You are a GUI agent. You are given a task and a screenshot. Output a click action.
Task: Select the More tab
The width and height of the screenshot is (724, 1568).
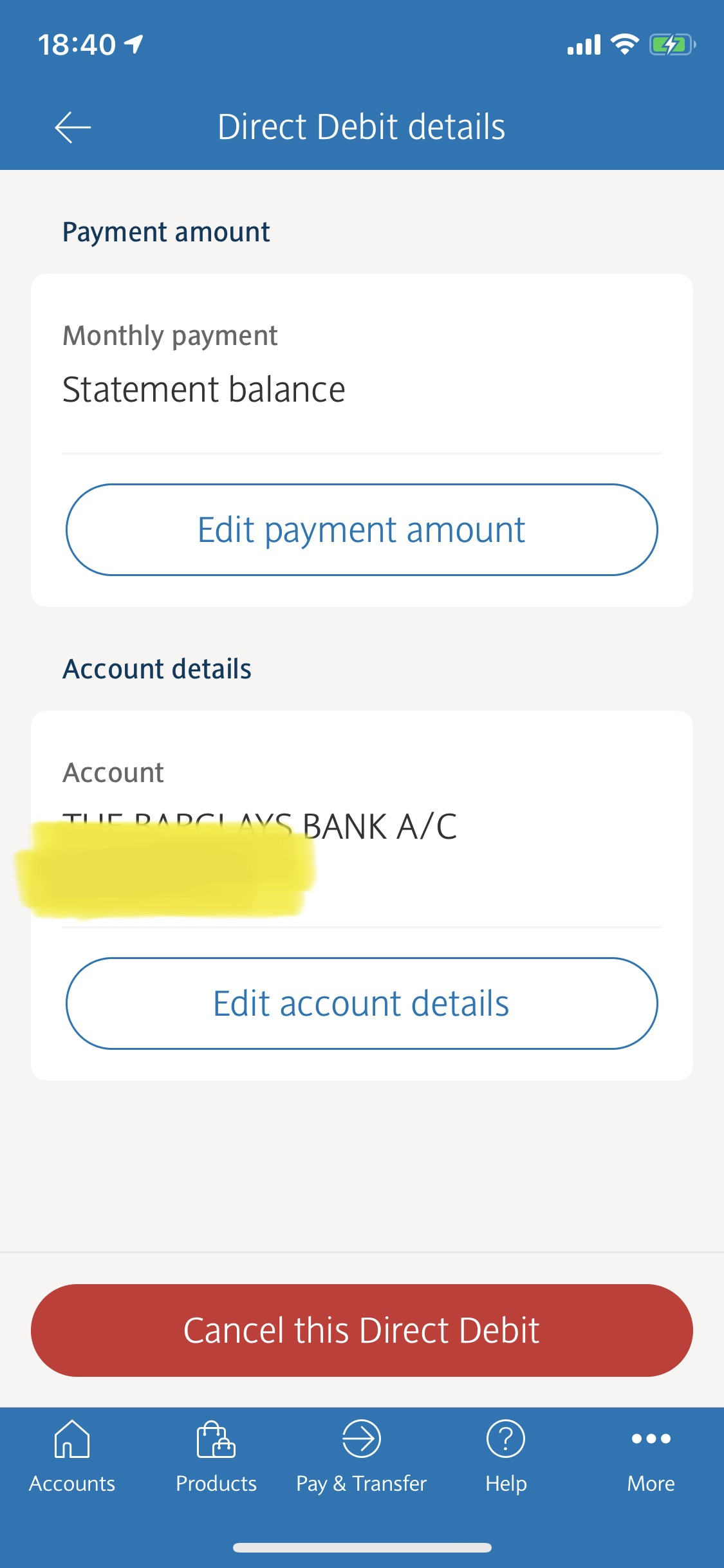[651, 1457]
